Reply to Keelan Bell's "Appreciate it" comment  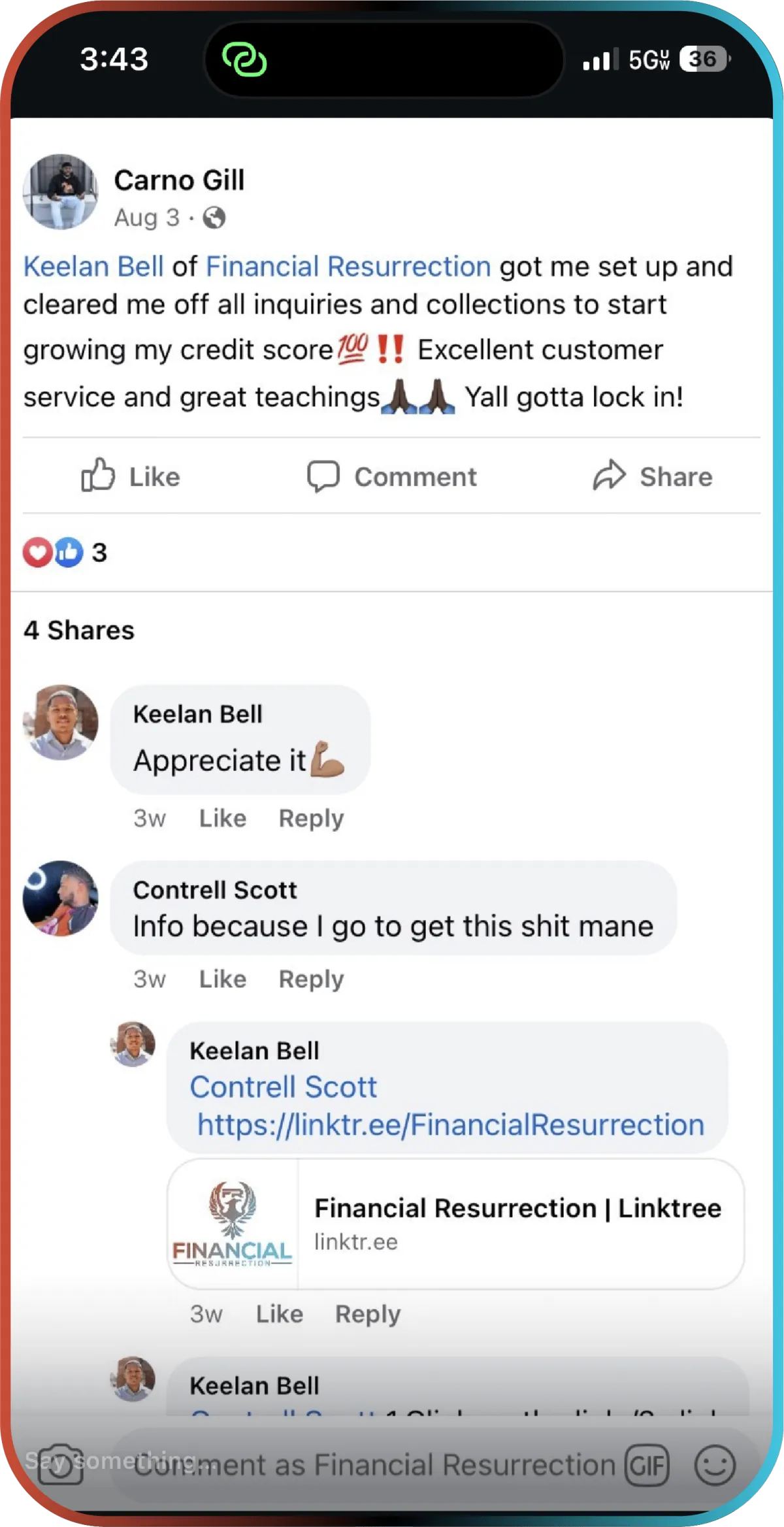coord(311,818)
